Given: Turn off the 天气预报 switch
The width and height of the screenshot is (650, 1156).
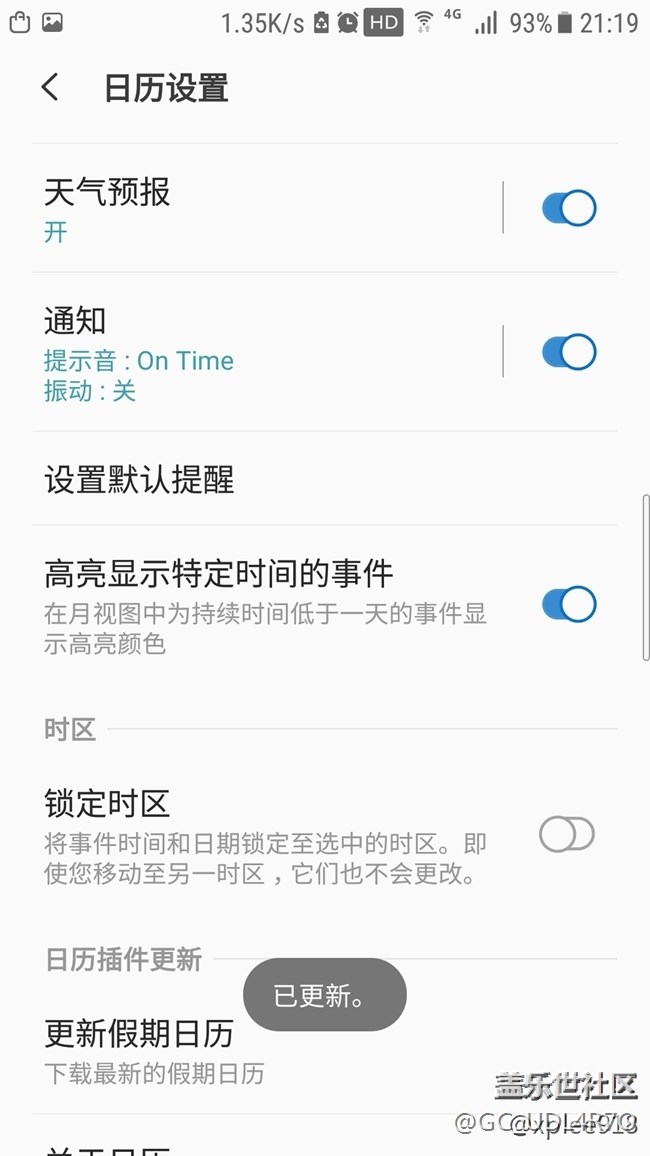Looking at the screenshot, I should click(568, 208).
